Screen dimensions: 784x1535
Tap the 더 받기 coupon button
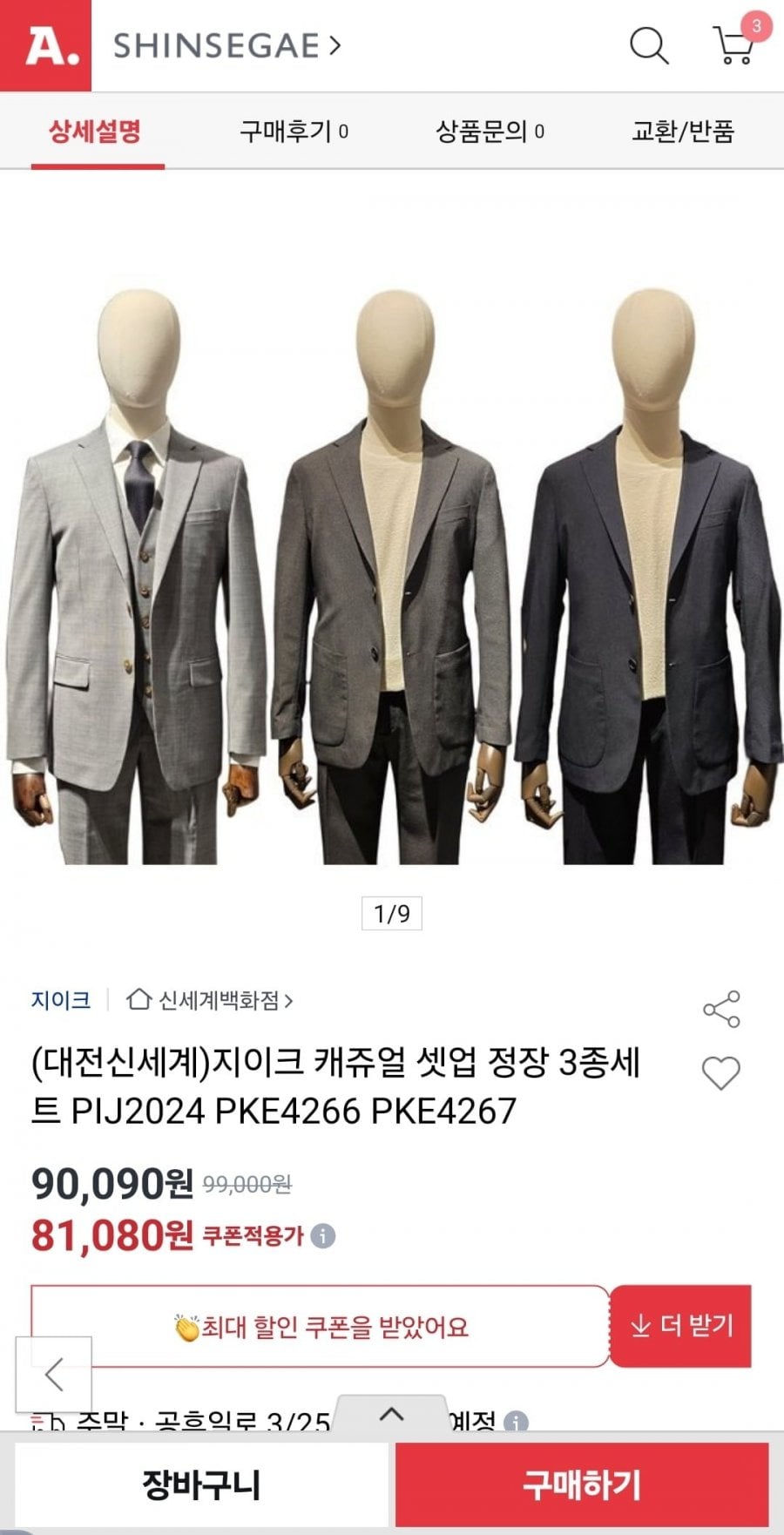pyautogui.click(x=680, y=1326)
